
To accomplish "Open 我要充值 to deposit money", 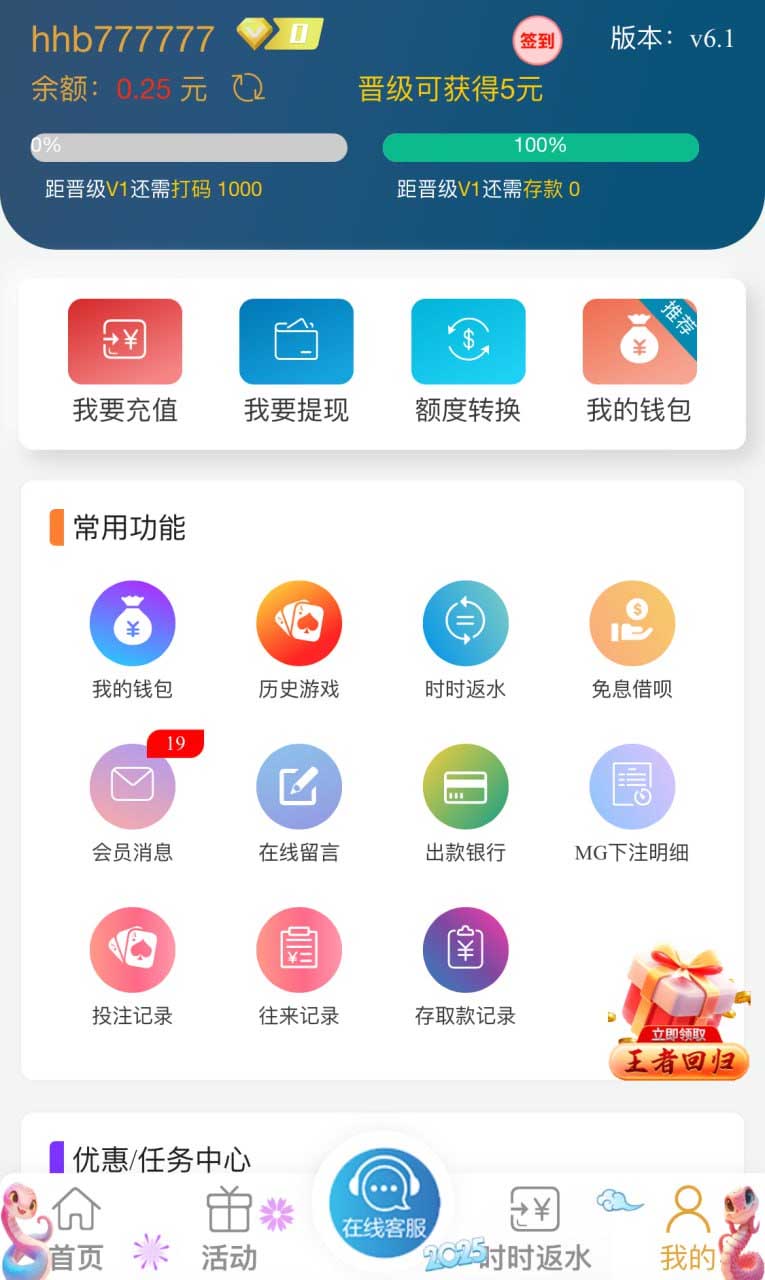I will 125,362.
